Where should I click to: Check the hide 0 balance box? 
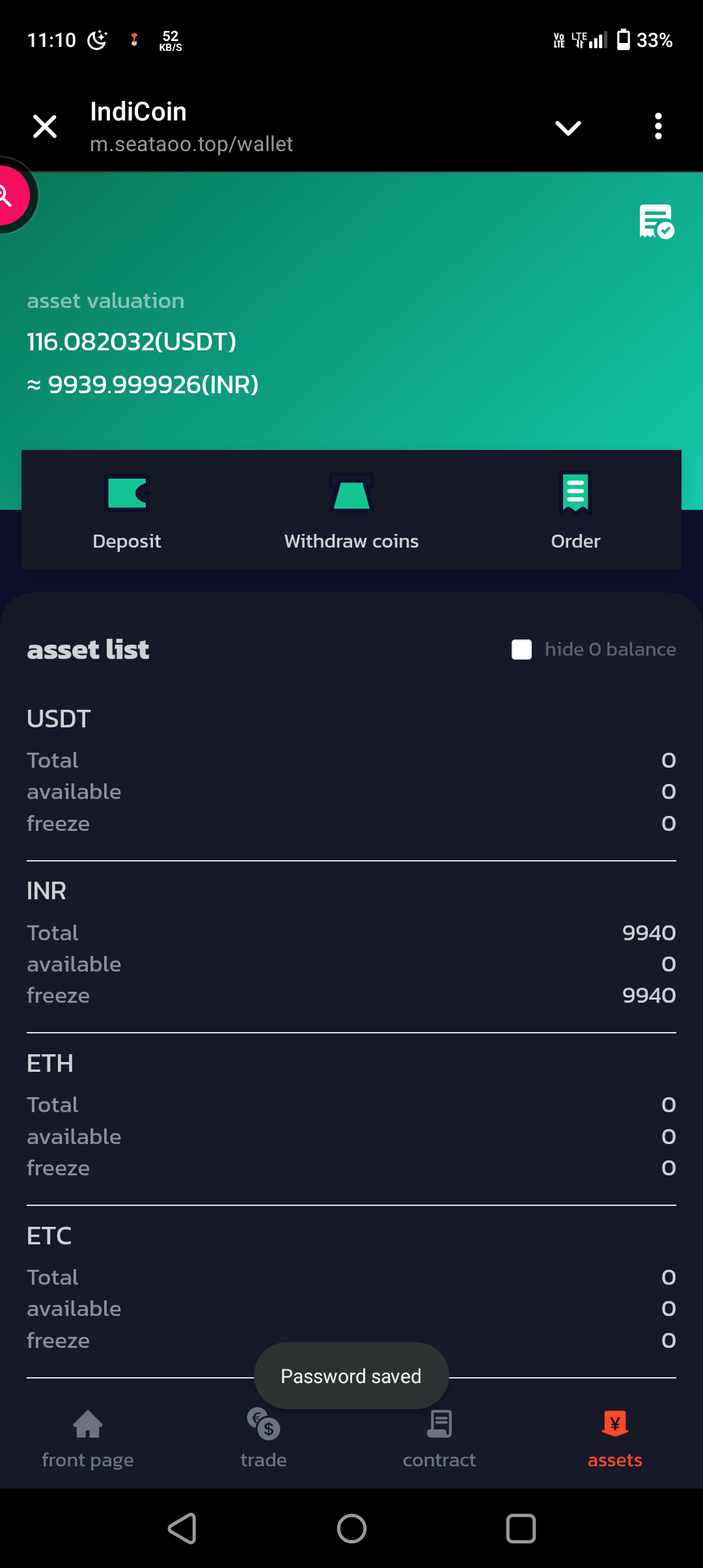pos(521,649)
